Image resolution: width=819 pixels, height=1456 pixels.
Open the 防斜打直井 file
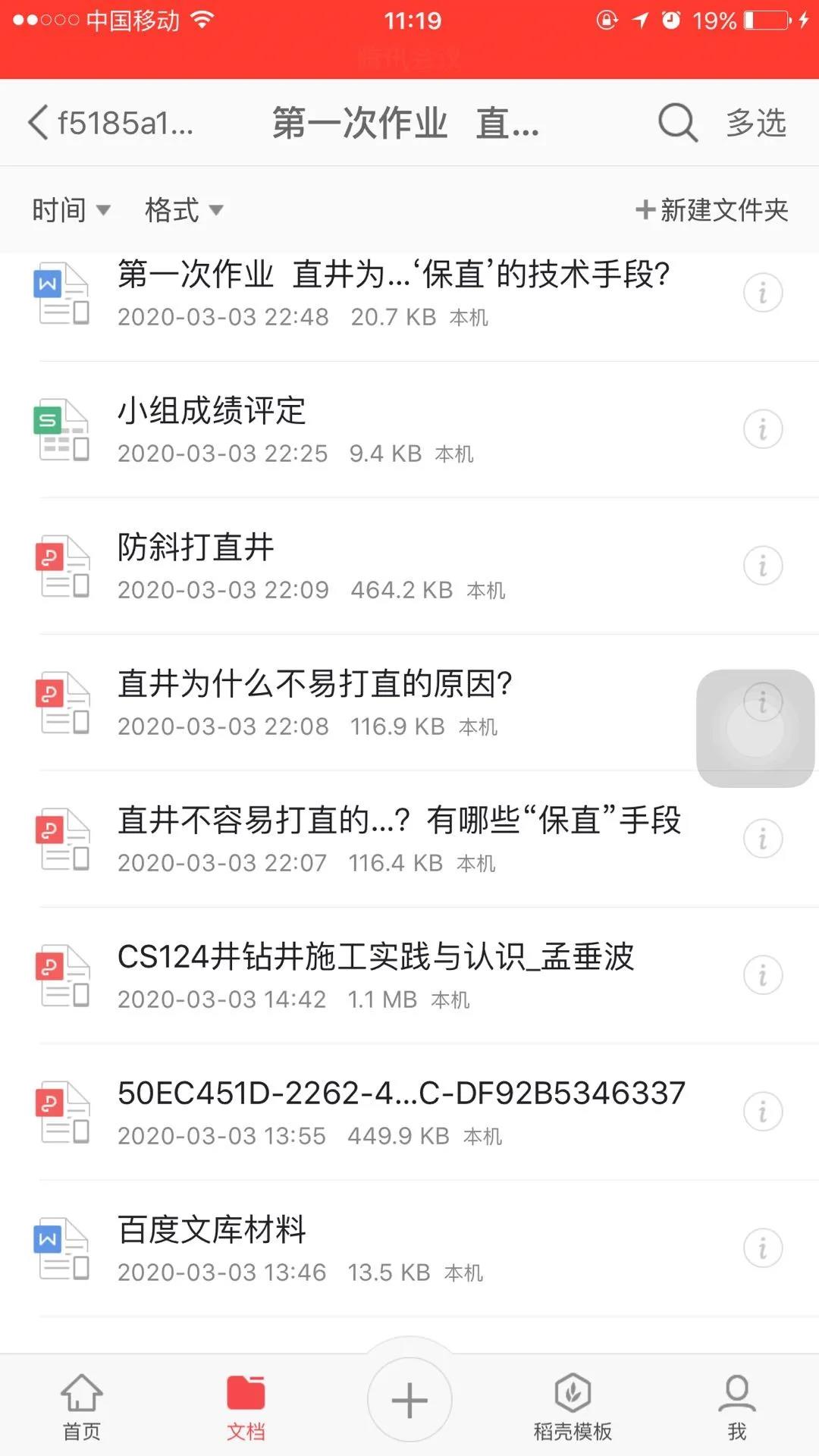coord(196,548)
